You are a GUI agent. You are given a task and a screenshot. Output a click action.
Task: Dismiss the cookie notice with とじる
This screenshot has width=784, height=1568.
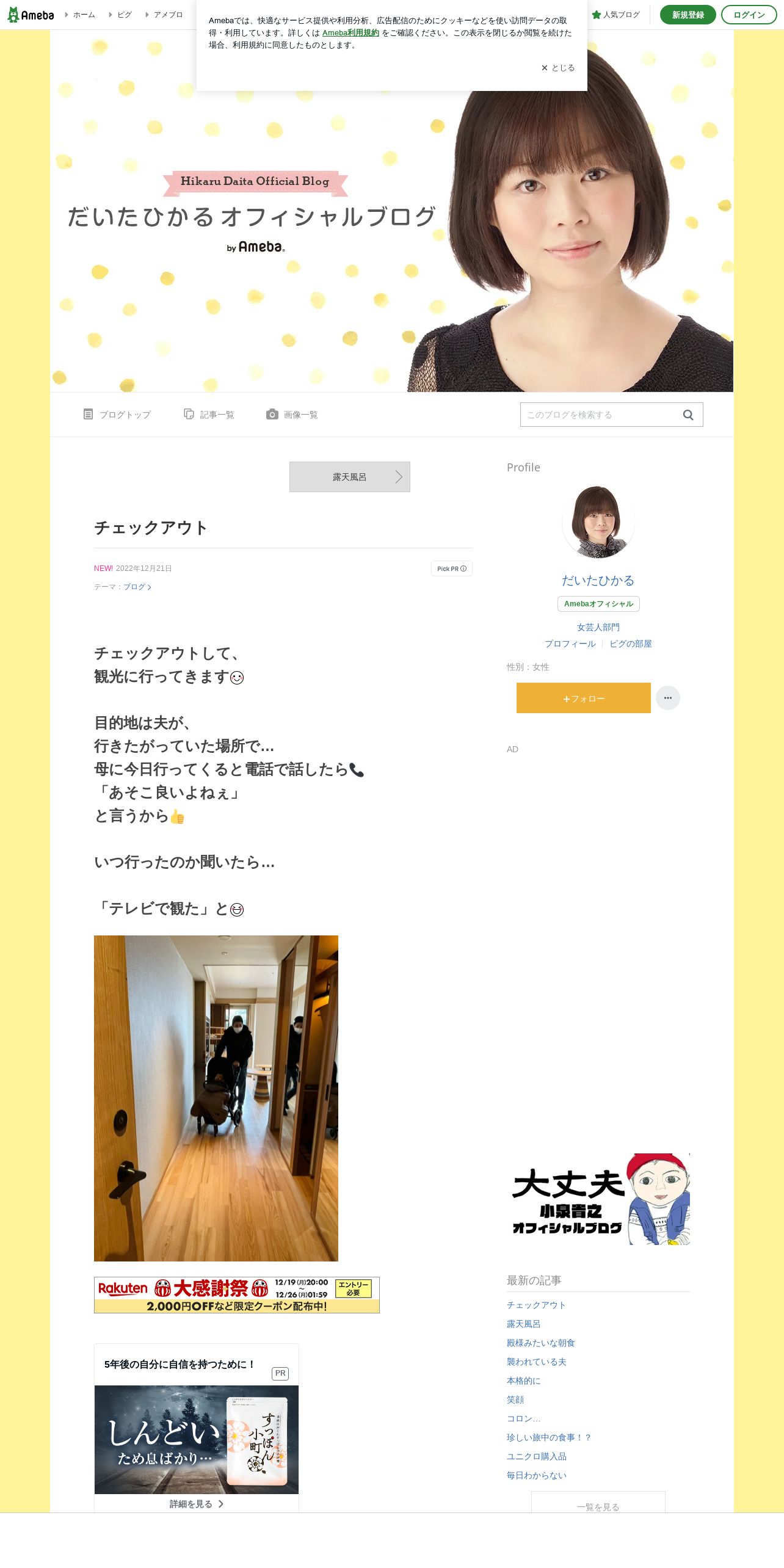(x=557, y=68)
